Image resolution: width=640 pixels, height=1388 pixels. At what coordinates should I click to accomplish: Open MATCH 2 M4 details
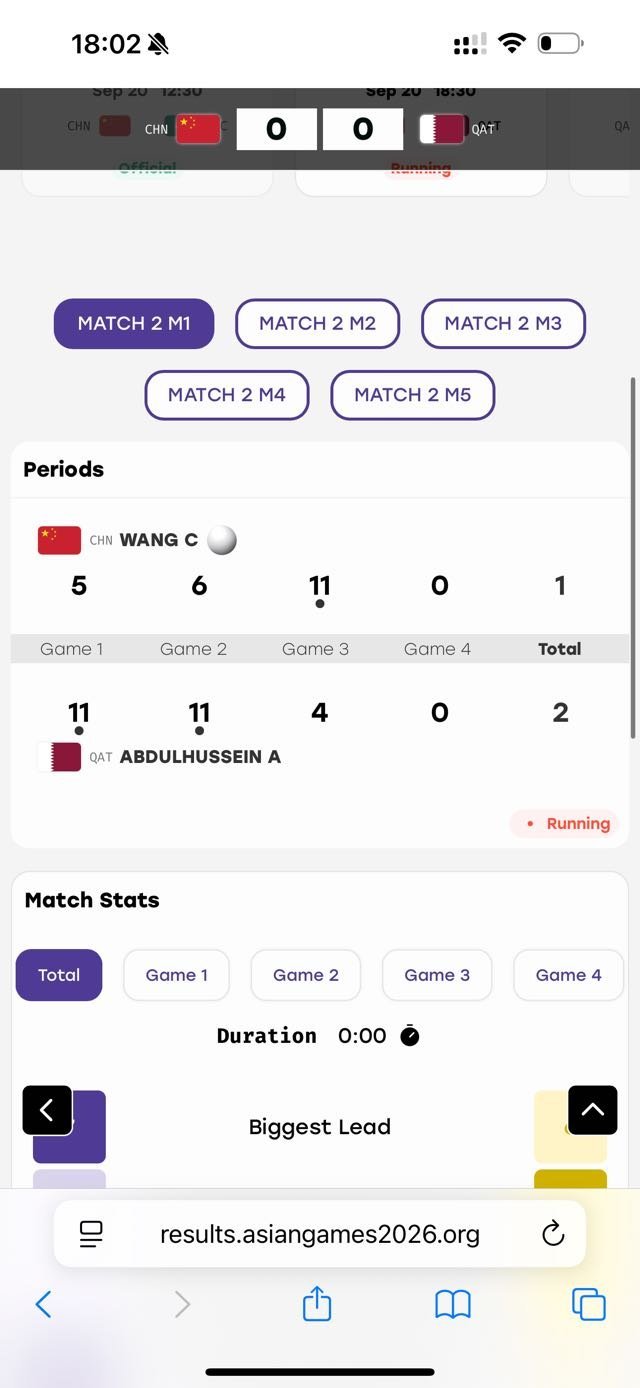pos(227,394)
